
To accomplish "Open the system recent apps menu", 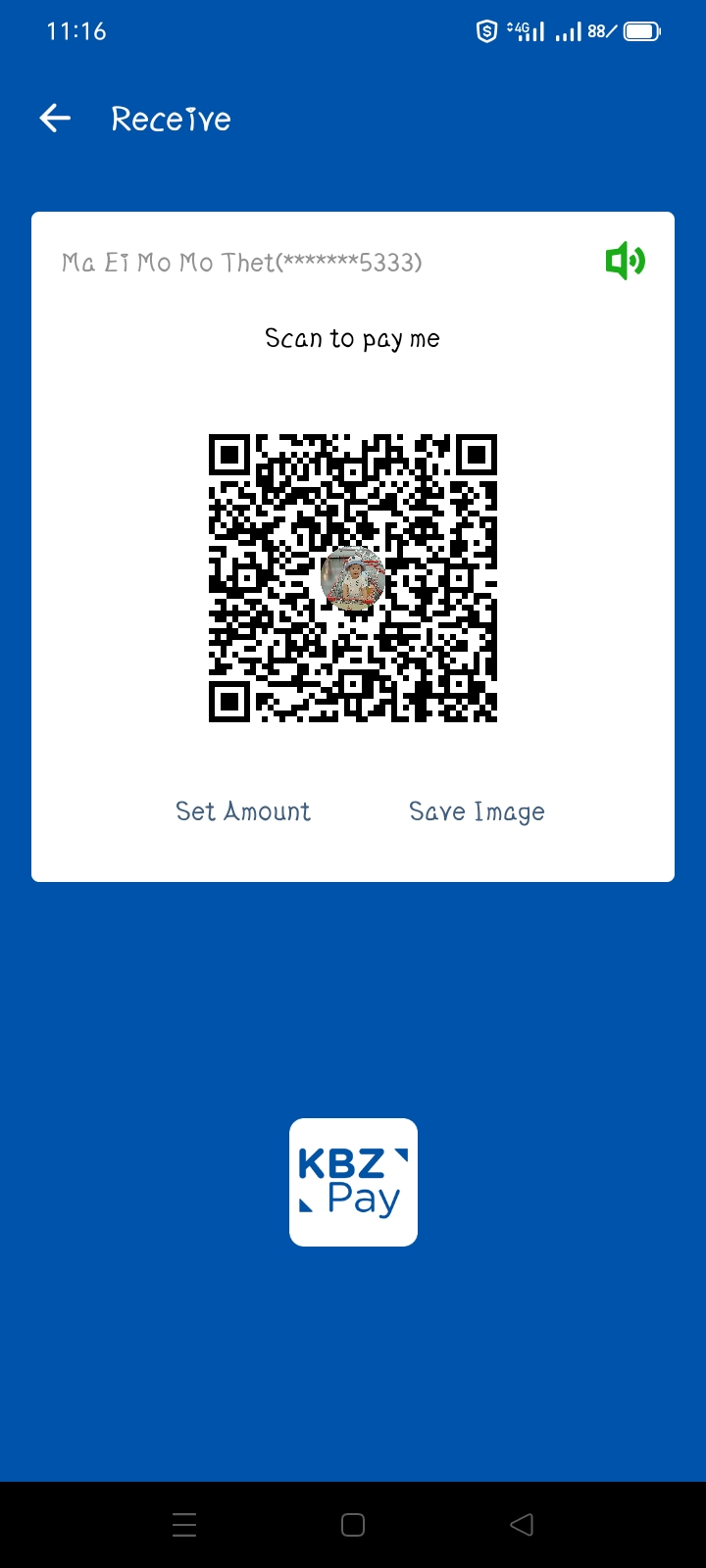I will click(184, 1524).
